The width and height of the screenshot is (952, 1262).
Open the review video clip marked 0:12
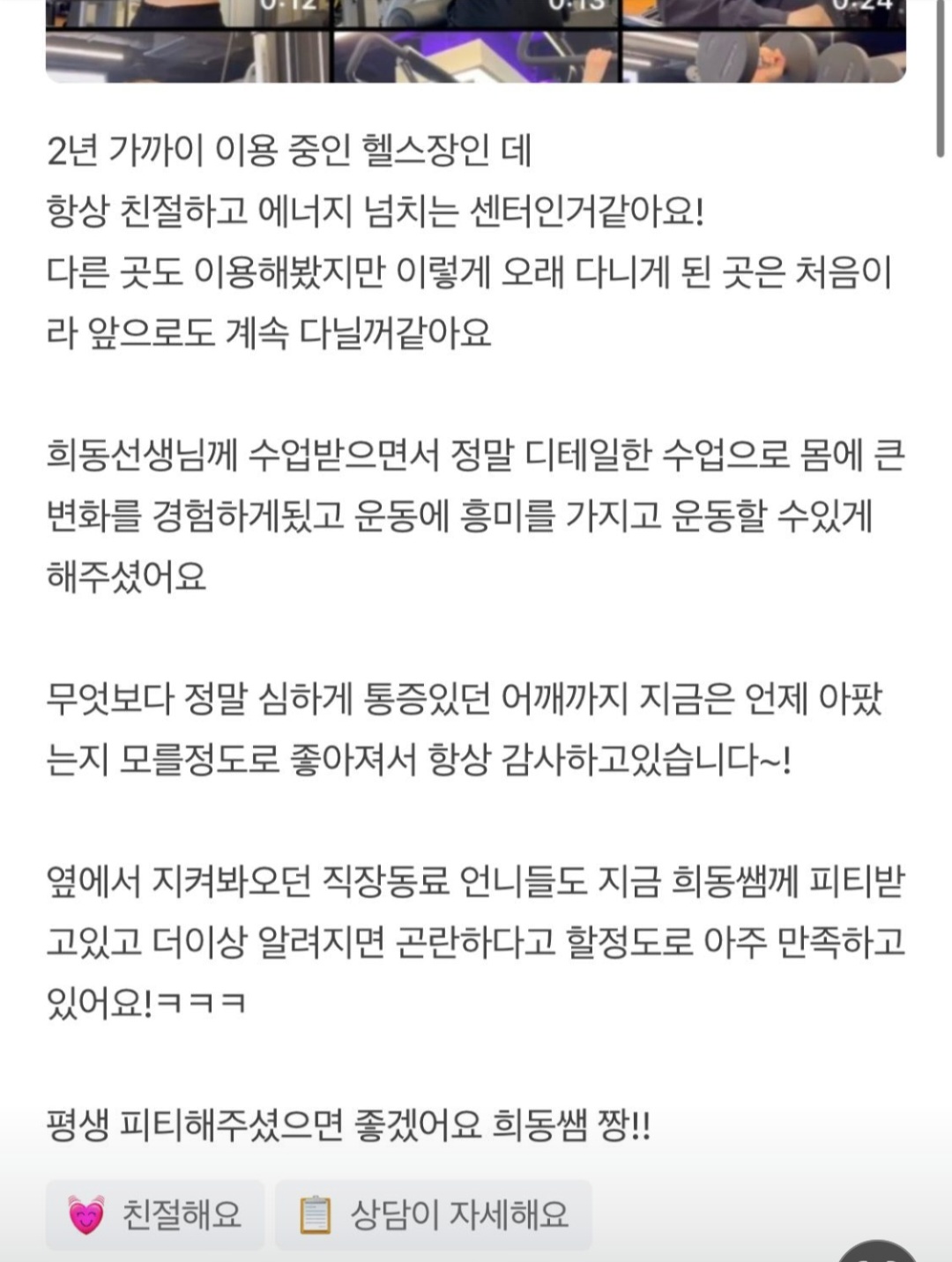pos(188,41)
